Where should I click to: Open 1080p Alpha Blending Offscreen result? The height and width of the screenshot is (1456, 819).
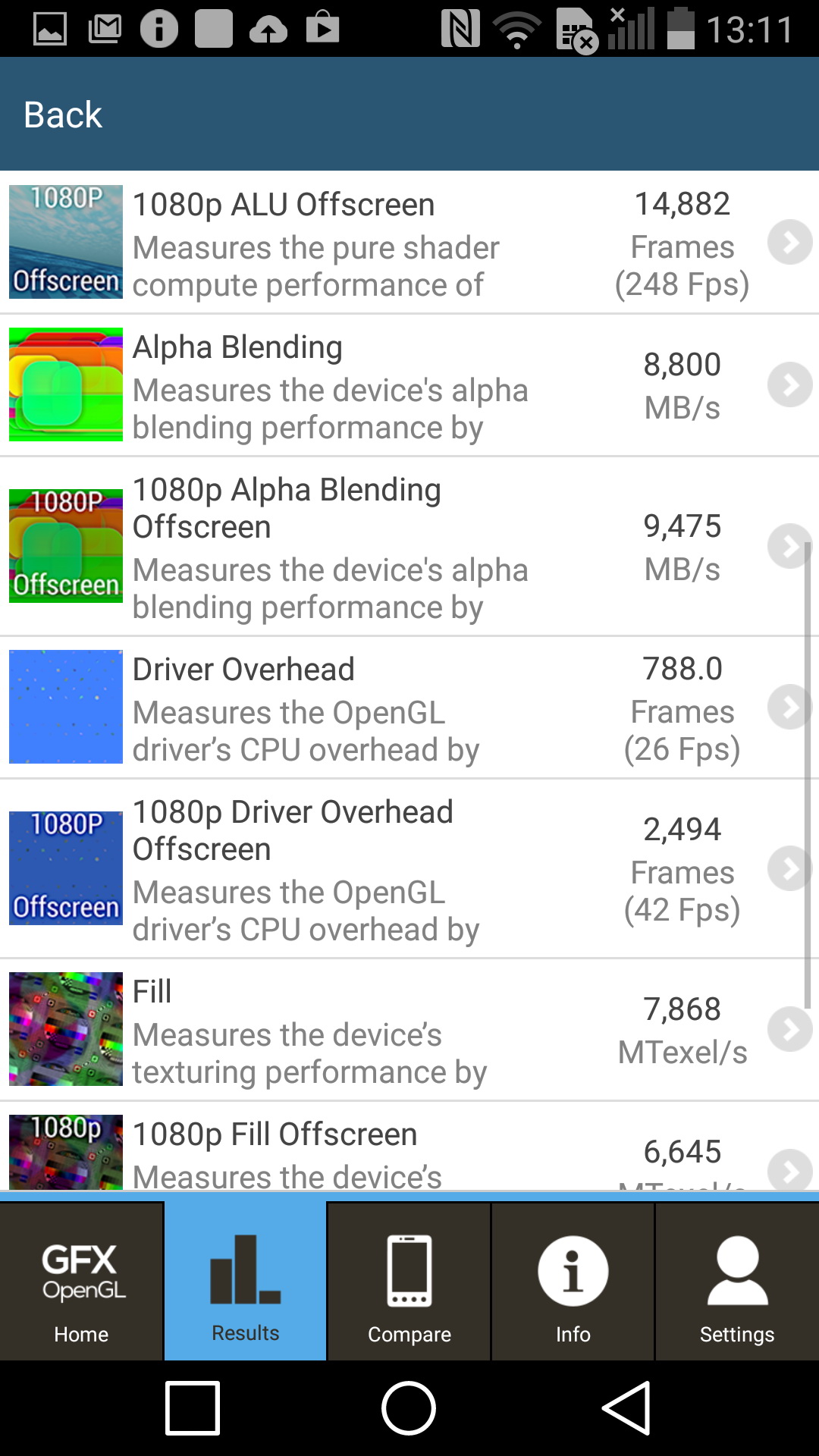pyautogui.click(x=409, y=547)
